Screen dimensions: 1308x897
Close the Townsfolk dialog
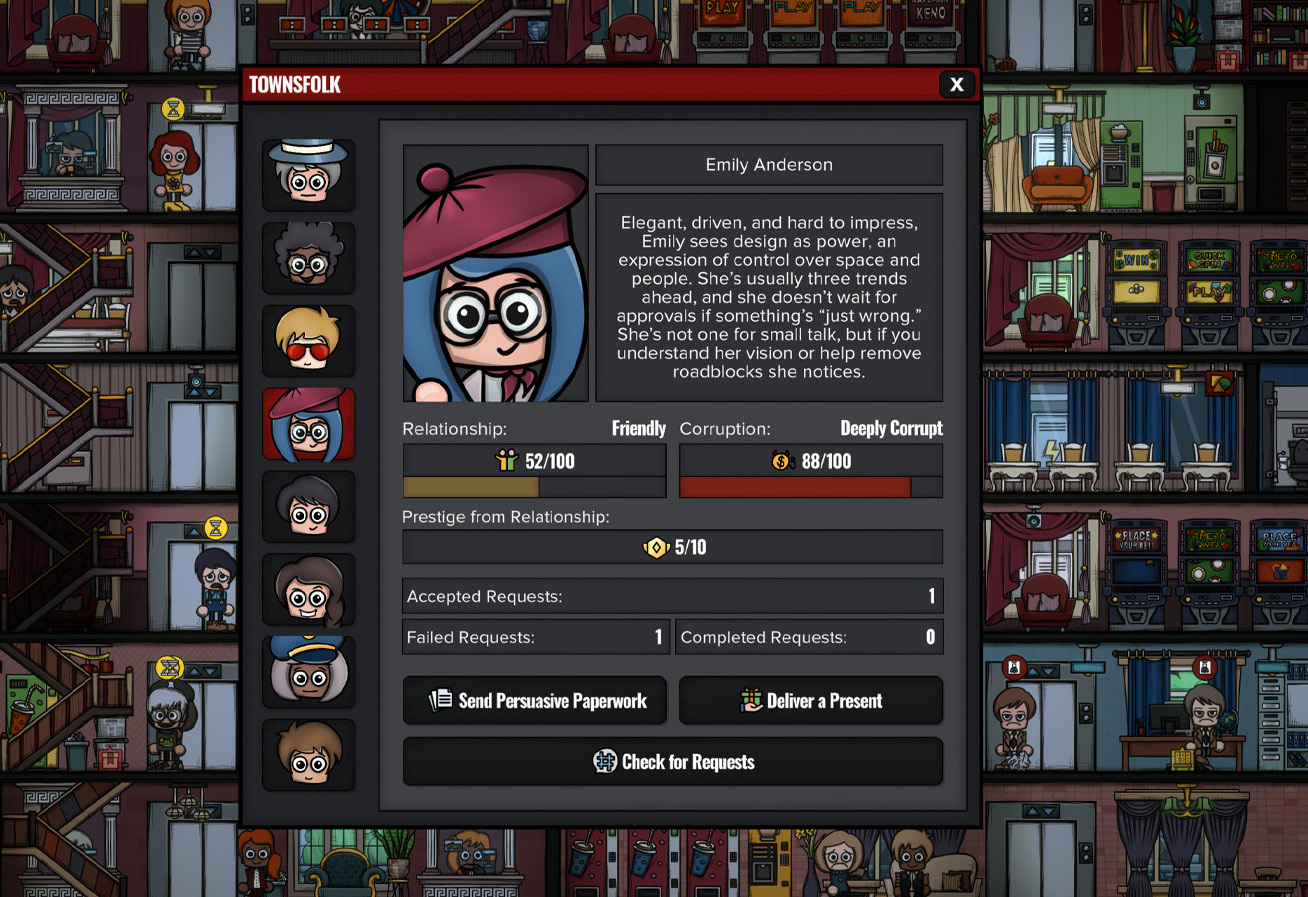pyautogui.click(x=956, y=85)
